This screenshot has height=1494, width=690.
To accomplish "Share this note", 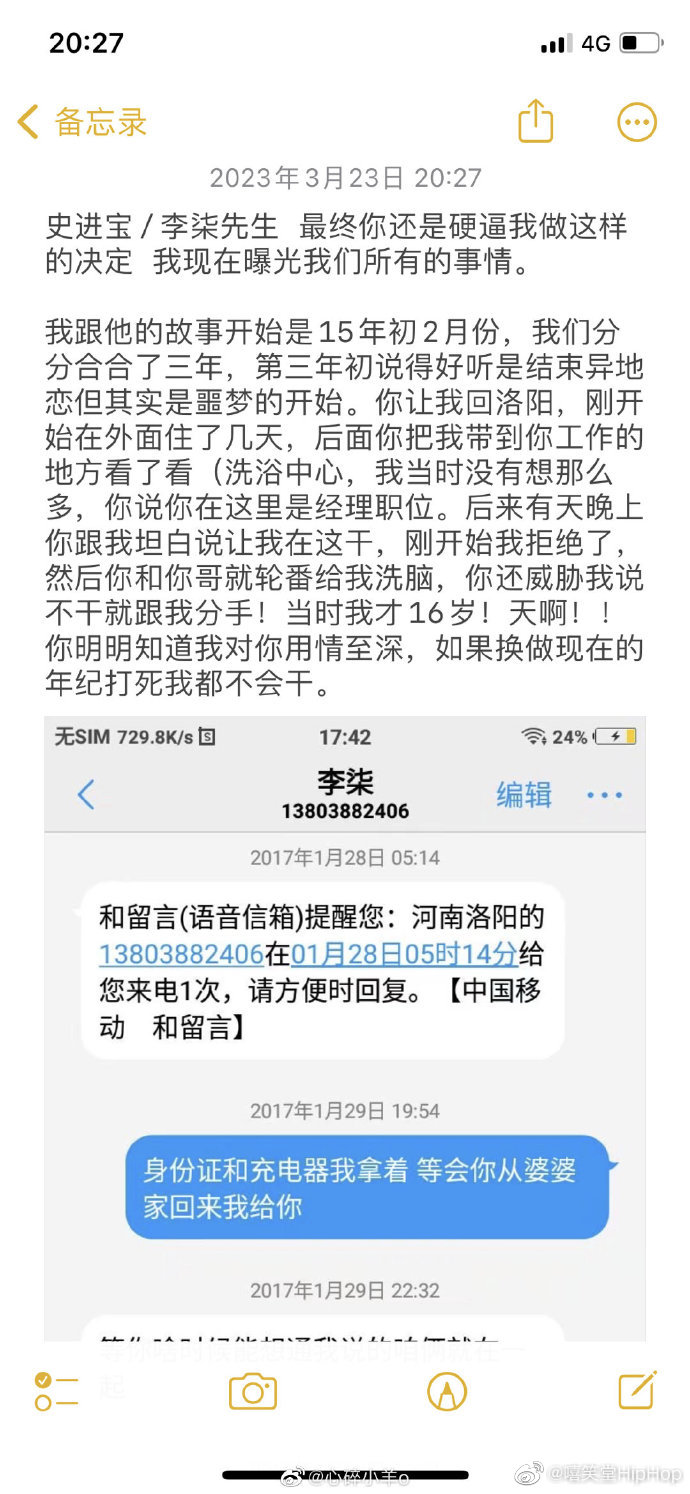I will [536, 121].
